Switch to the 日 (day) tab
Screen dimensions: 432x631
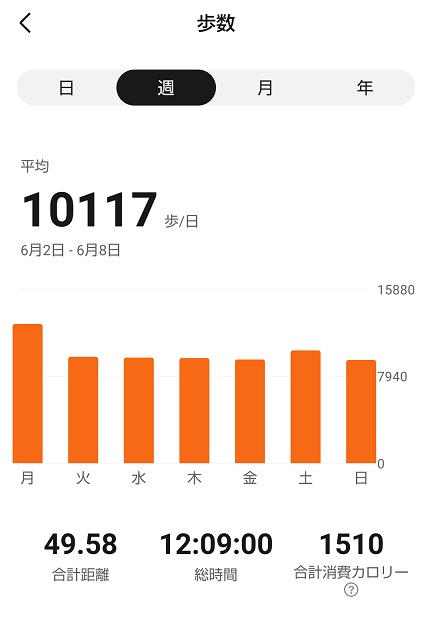[67, 87]
